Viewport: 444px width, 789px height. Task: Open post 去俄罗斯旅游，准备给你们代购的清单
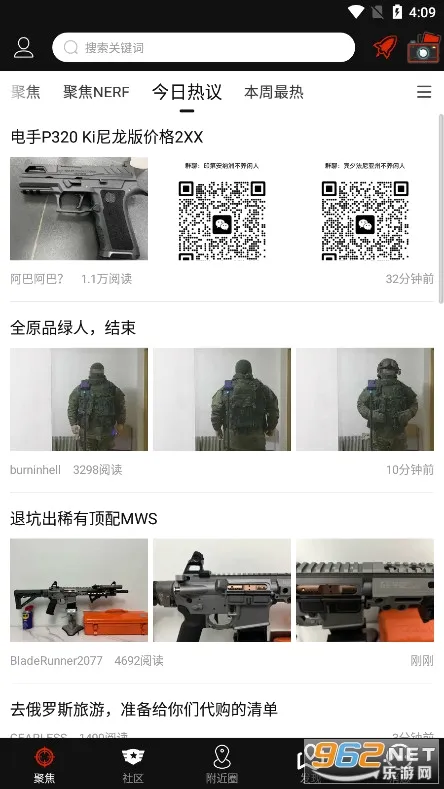tap(144, 709)
